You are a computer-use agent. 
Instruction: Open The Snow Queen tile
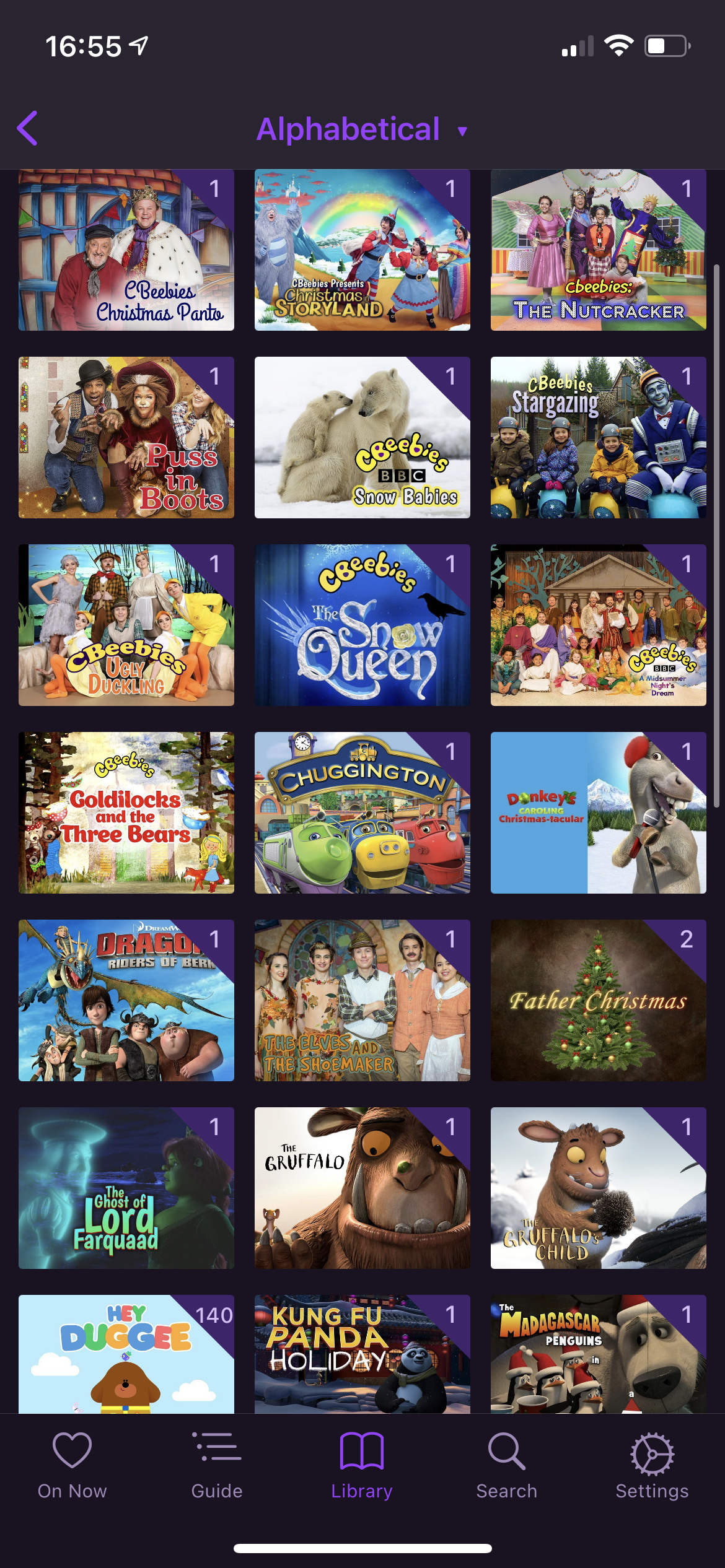coord(362,625)
